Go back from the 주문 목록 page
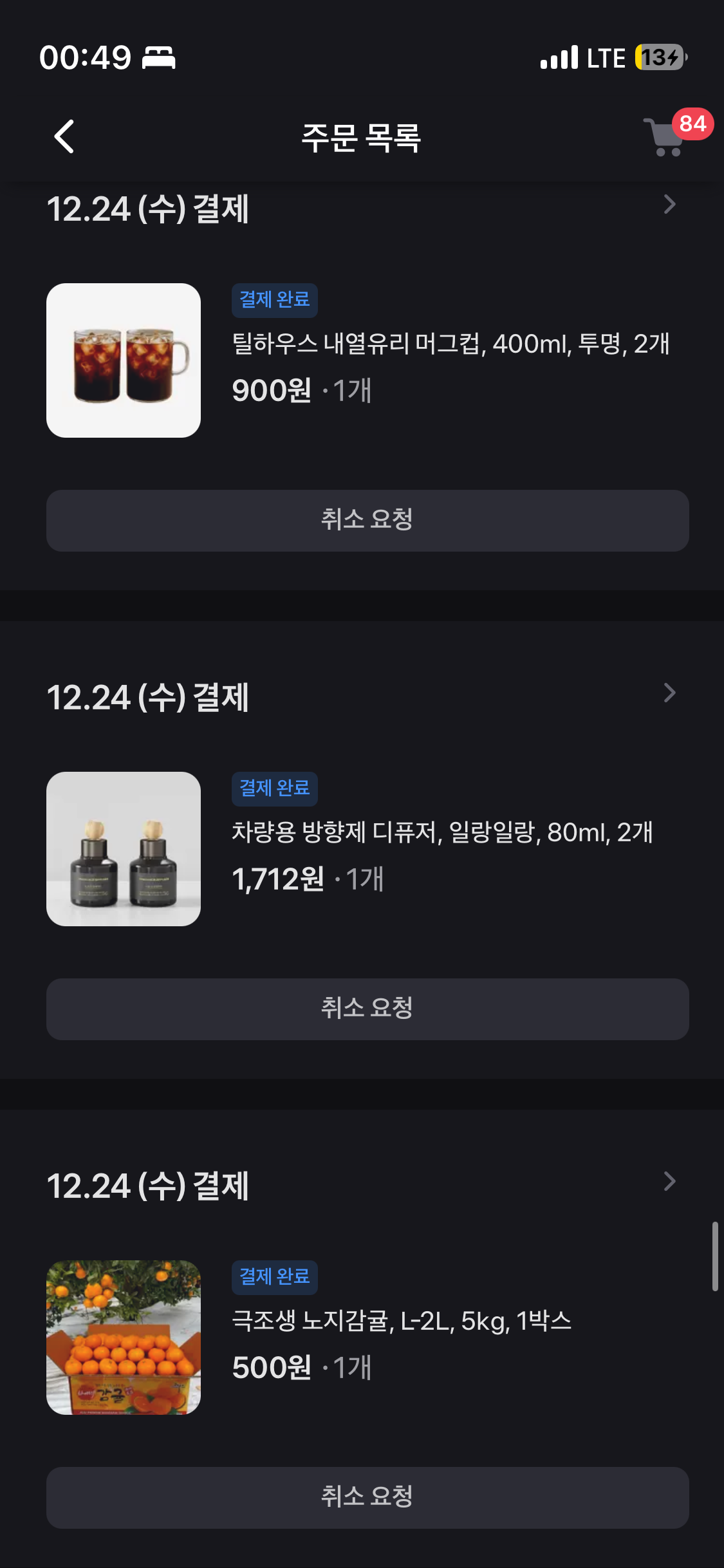Viewport: 724px width, 1568px height. click(64, 136)
